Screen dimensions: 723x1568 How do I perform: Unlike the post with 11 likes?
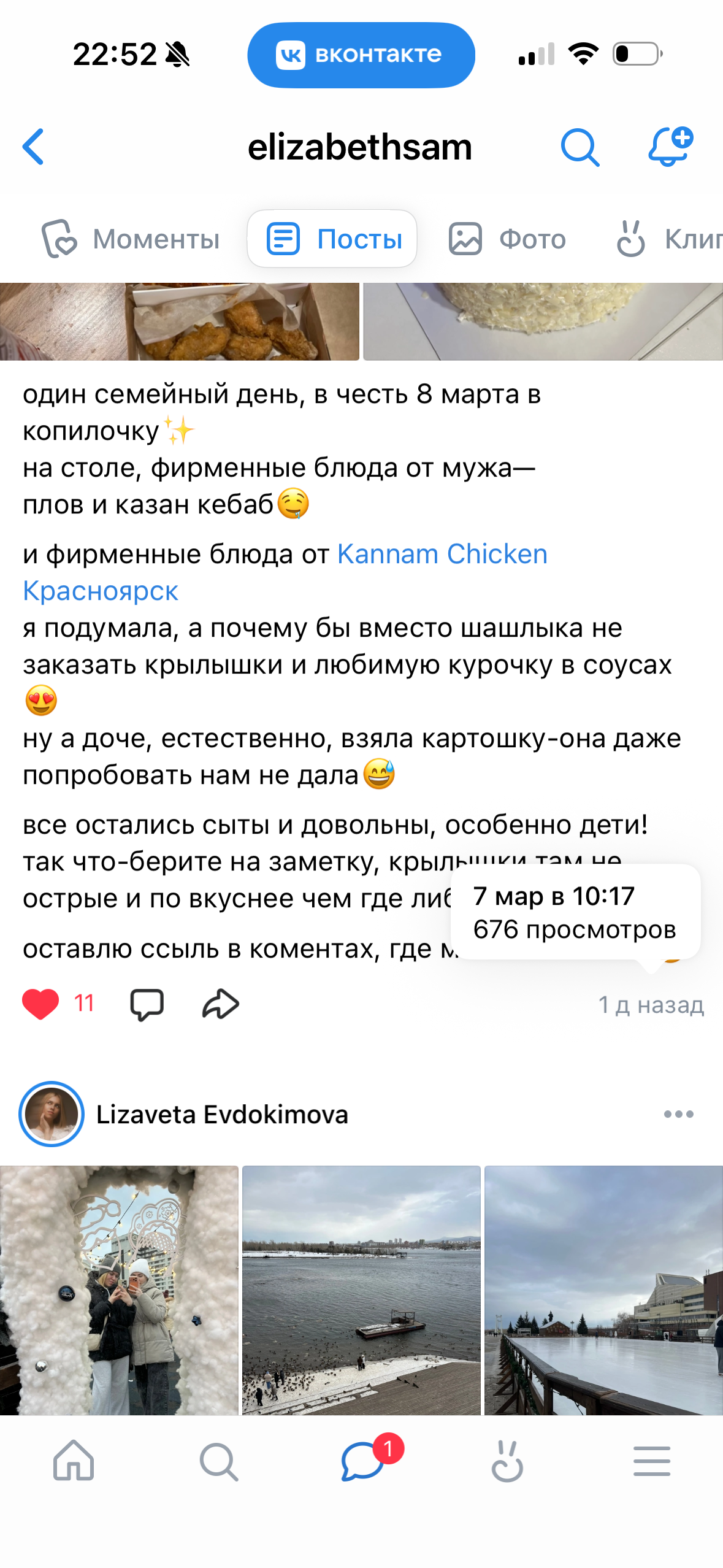point(40,1004)
